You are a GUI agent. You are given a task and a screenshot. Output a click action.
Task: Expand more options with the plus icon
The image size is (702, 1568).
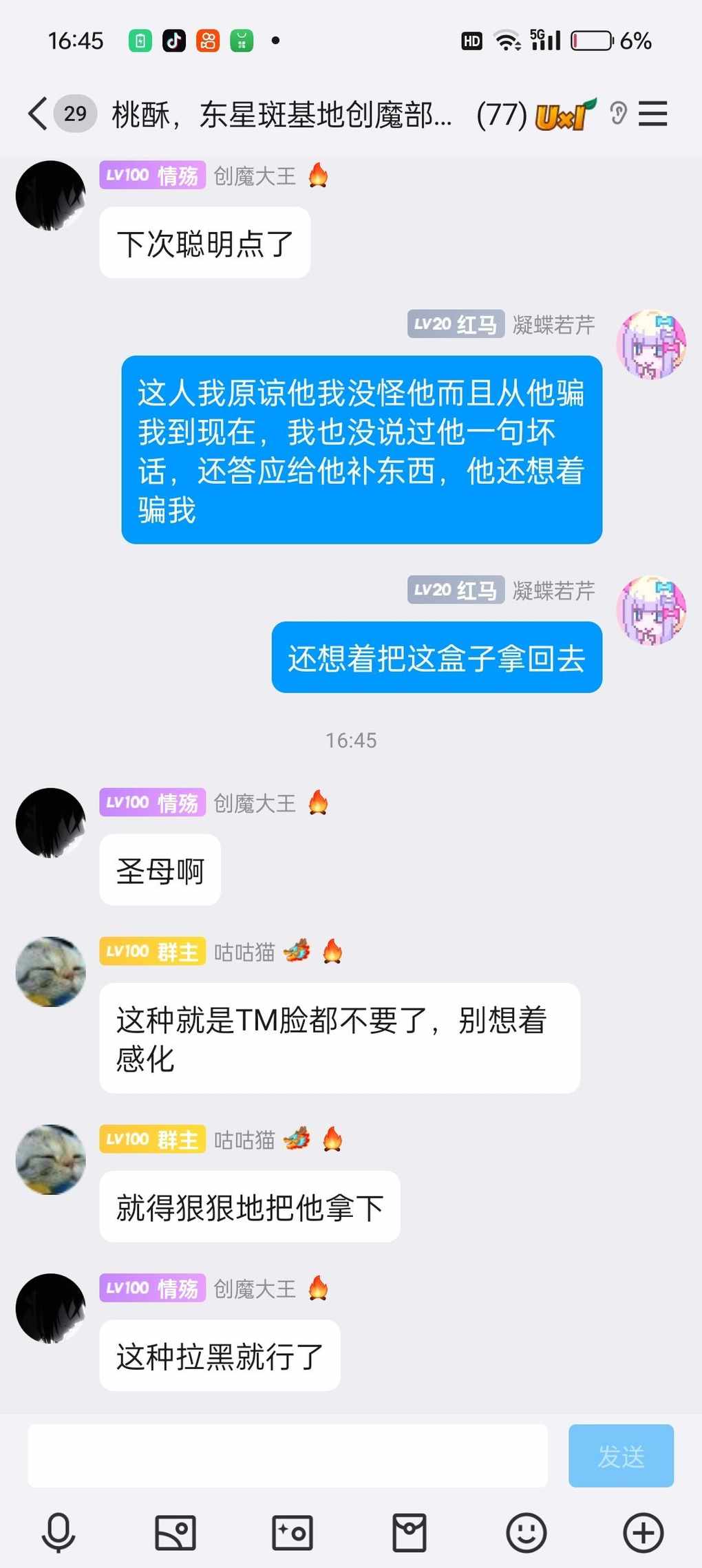(643, 1533)
